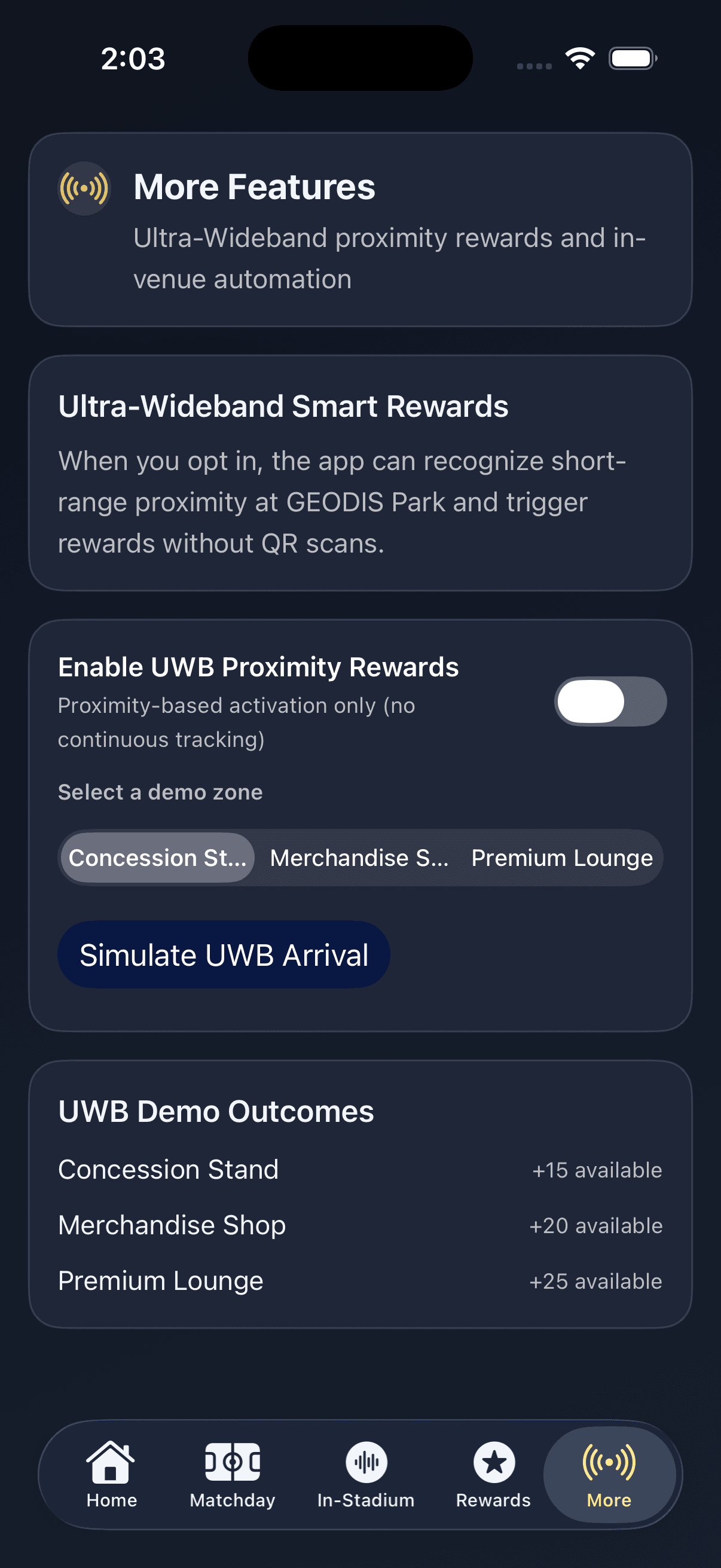Open the More tab
The image size is (721, 1568).
point(609,1474)
